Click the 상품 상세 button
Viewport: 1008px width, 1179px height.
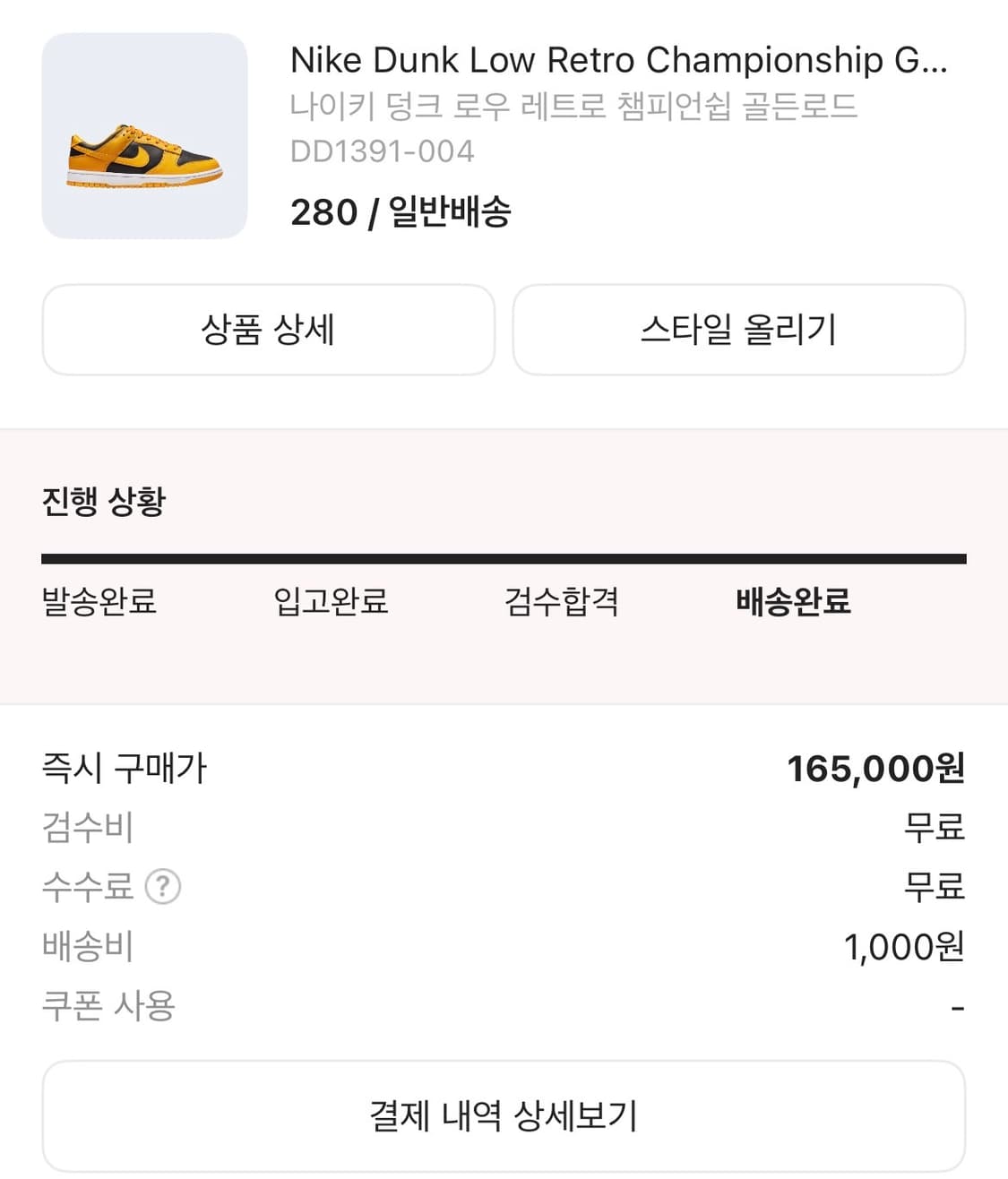(x=268, y=330)
